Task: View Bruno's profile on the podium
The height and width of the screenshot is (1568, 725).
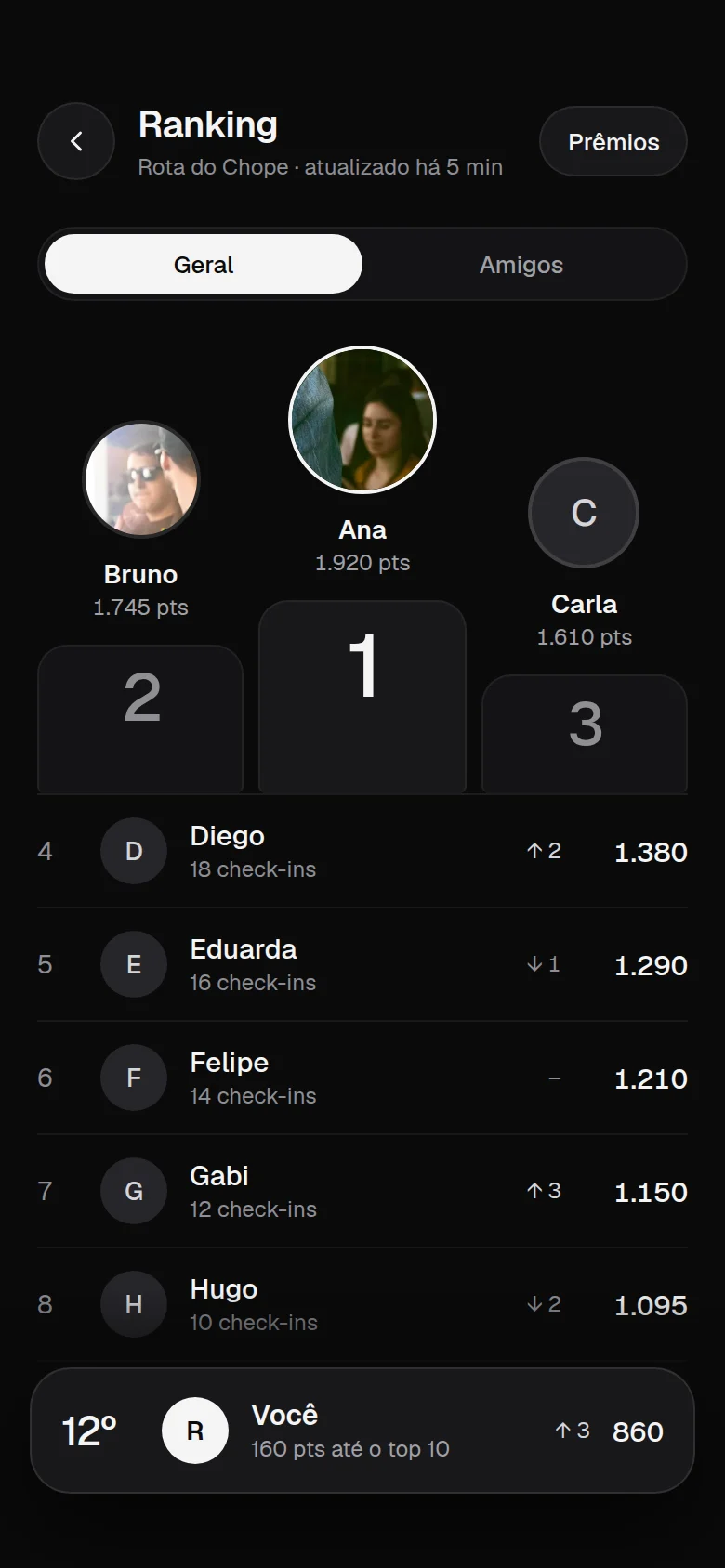Action: coord(140,520)
